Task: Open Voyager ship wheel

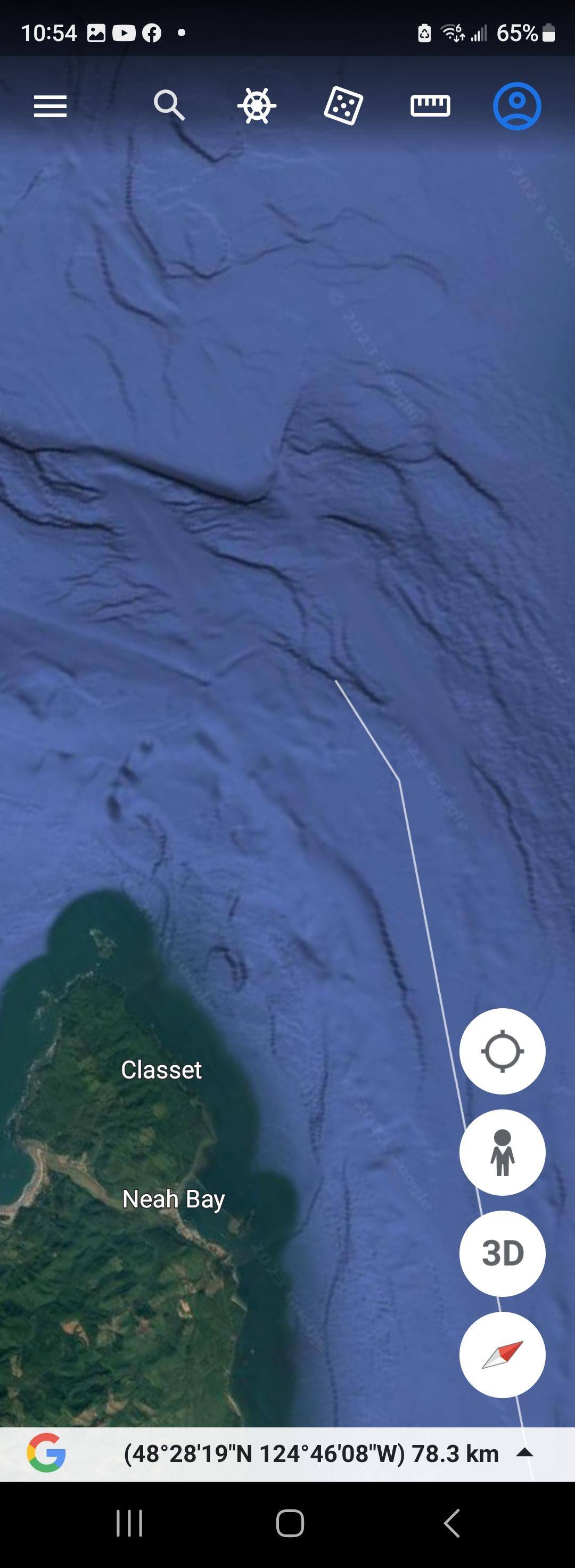Action: [x=256, y=106]
